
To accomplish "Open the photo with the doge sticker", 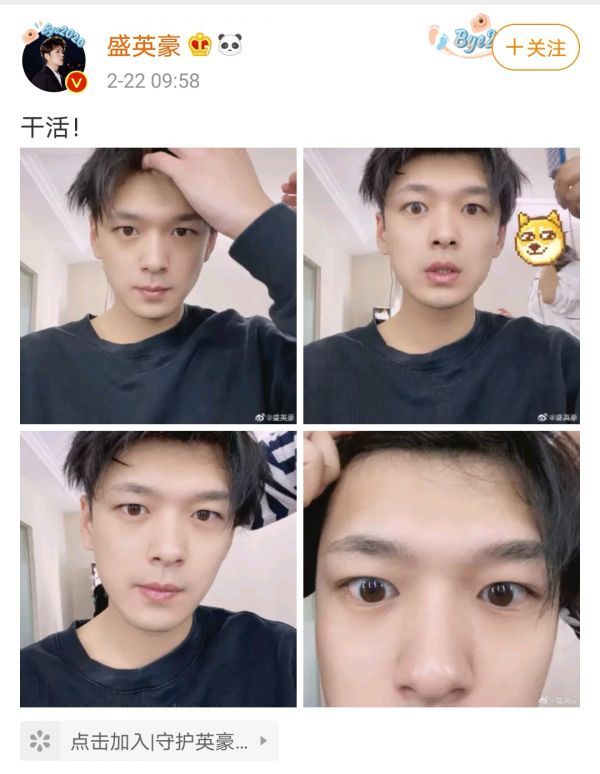I will 441,286.
